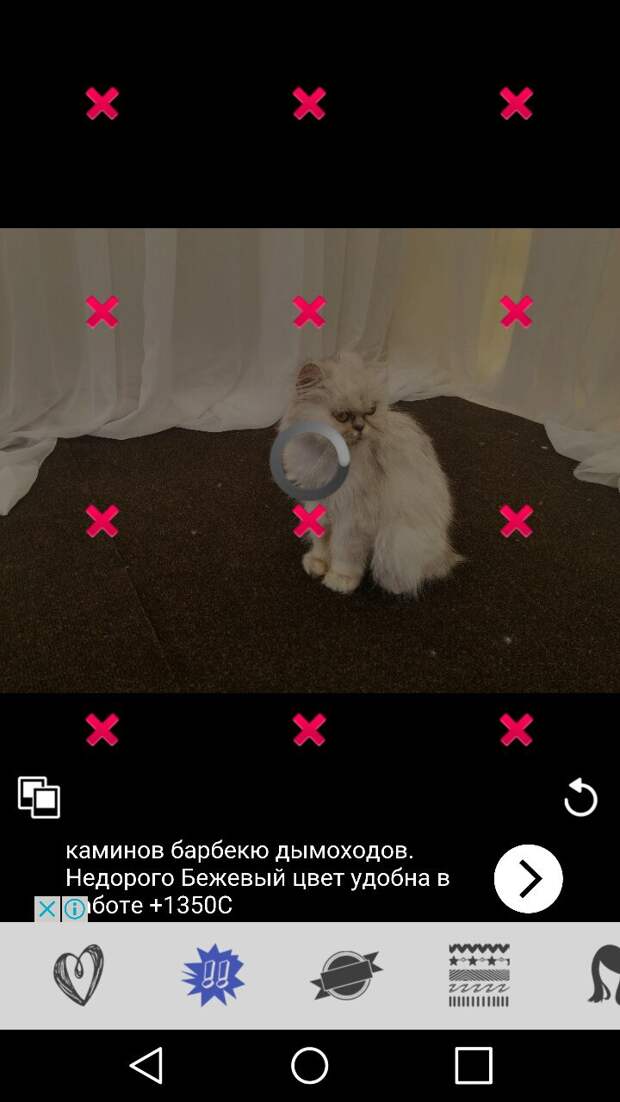Close the advertisement banner
The width and height of the screenshot is (620, 1102).
pos(46,909)
